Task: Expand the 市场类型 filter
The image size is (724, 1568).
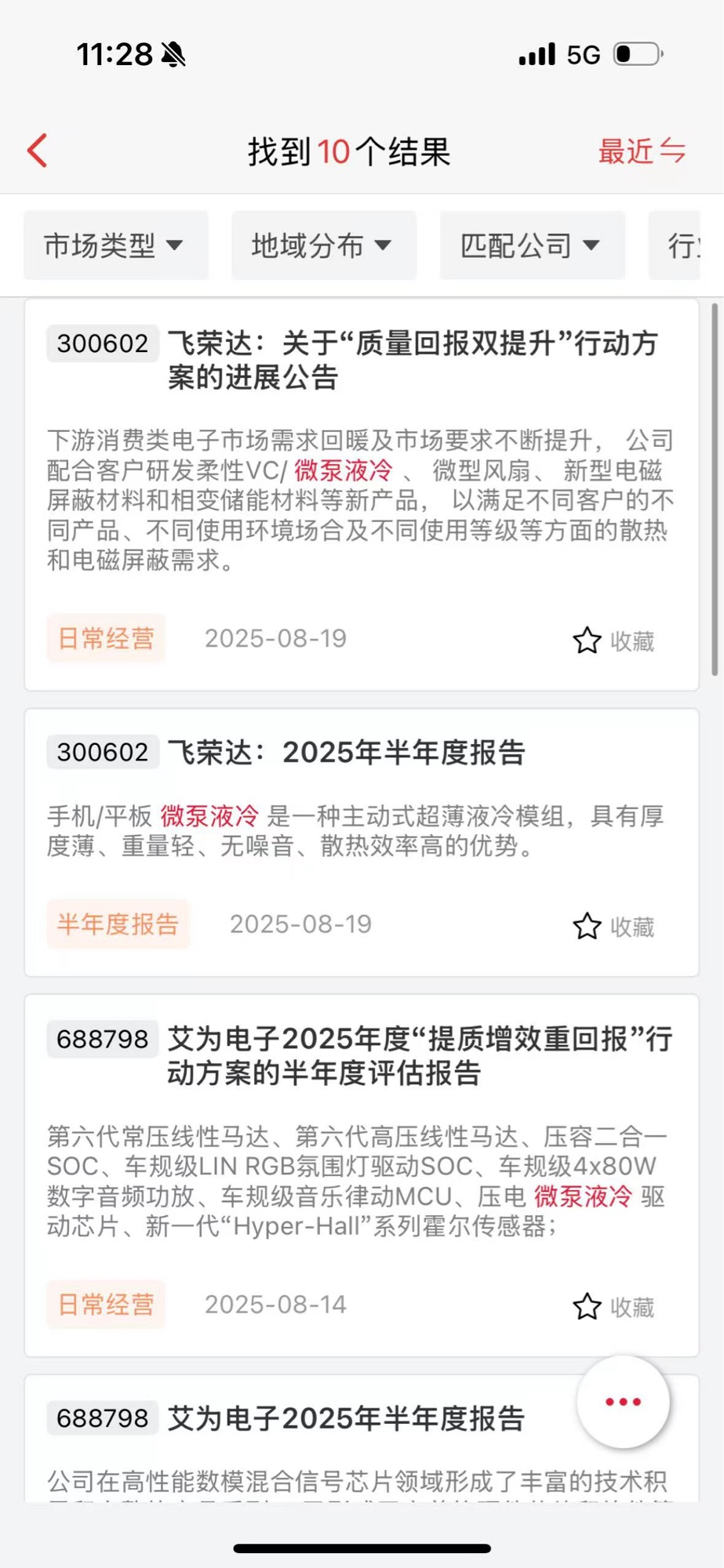Action: coord(115,245)
